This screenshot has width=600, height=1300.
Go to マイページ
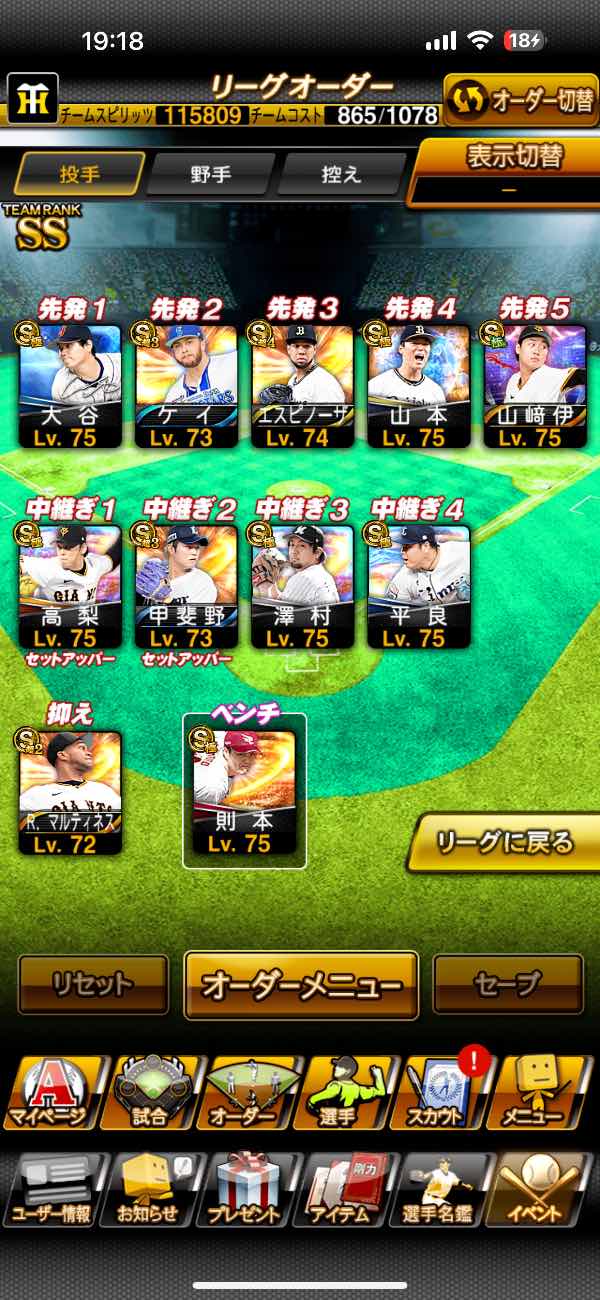[50, 1092]
